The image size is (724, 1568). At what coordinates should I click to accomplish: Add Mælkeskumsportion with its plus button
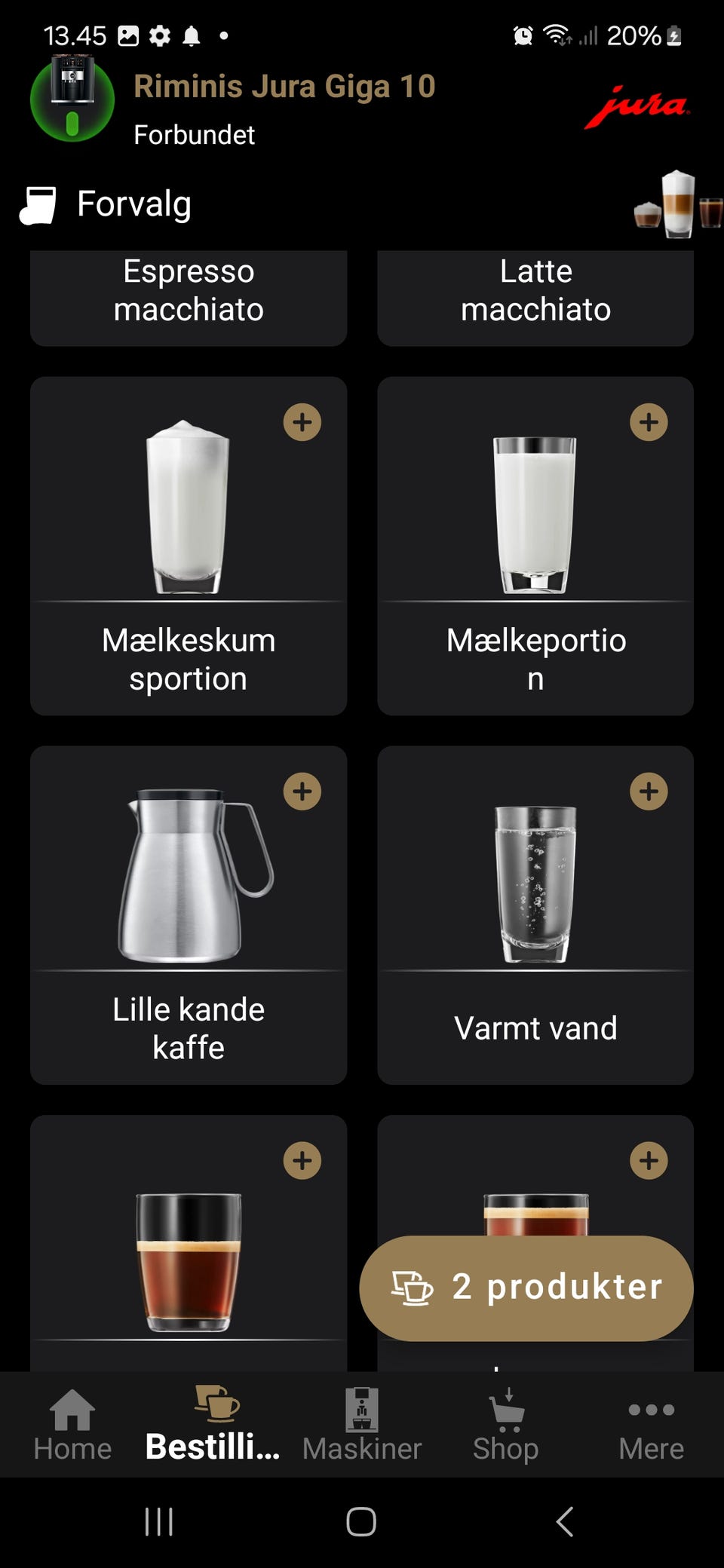302,422
